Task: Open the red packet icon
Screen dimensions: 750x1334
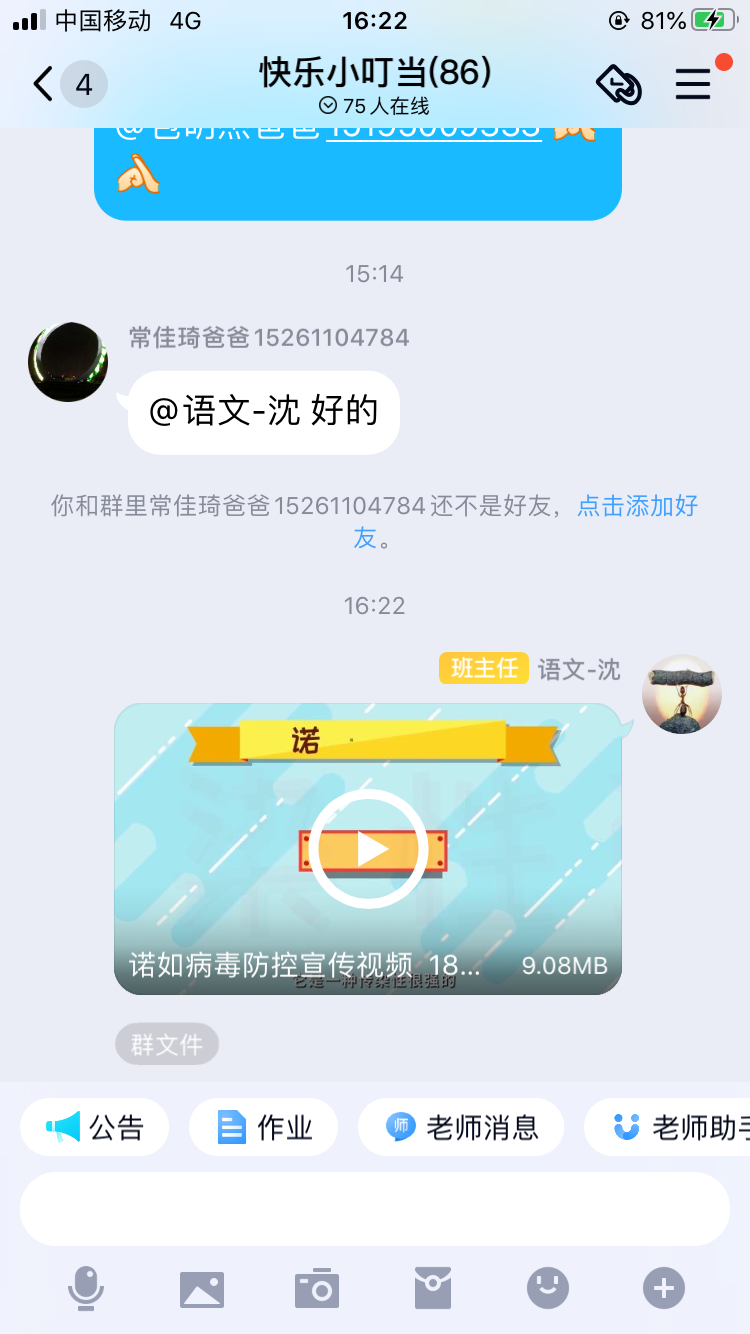Action: (x=433, y=1288)
